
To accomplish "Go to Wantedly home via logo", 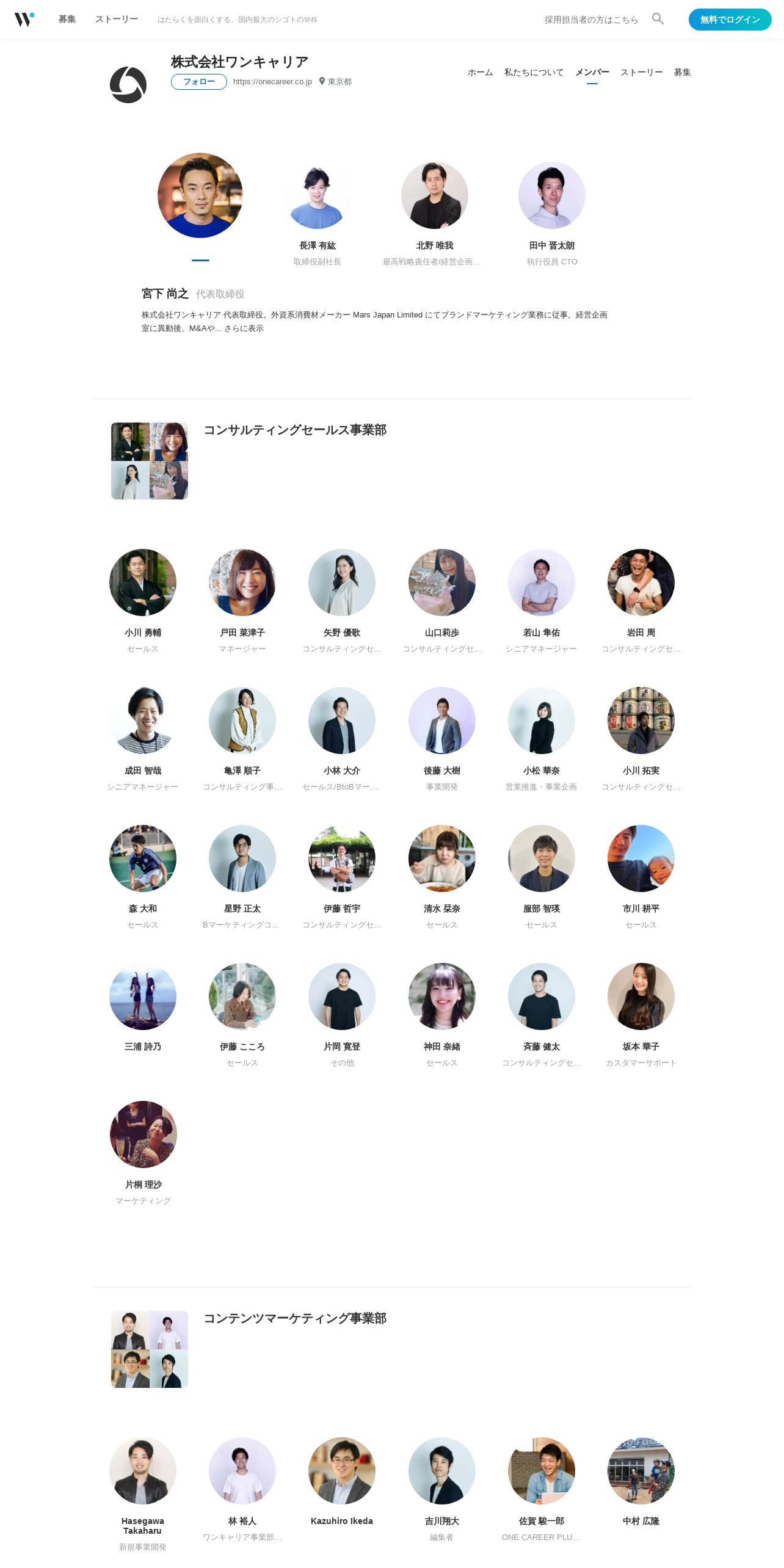I will (x=24, y=20).
